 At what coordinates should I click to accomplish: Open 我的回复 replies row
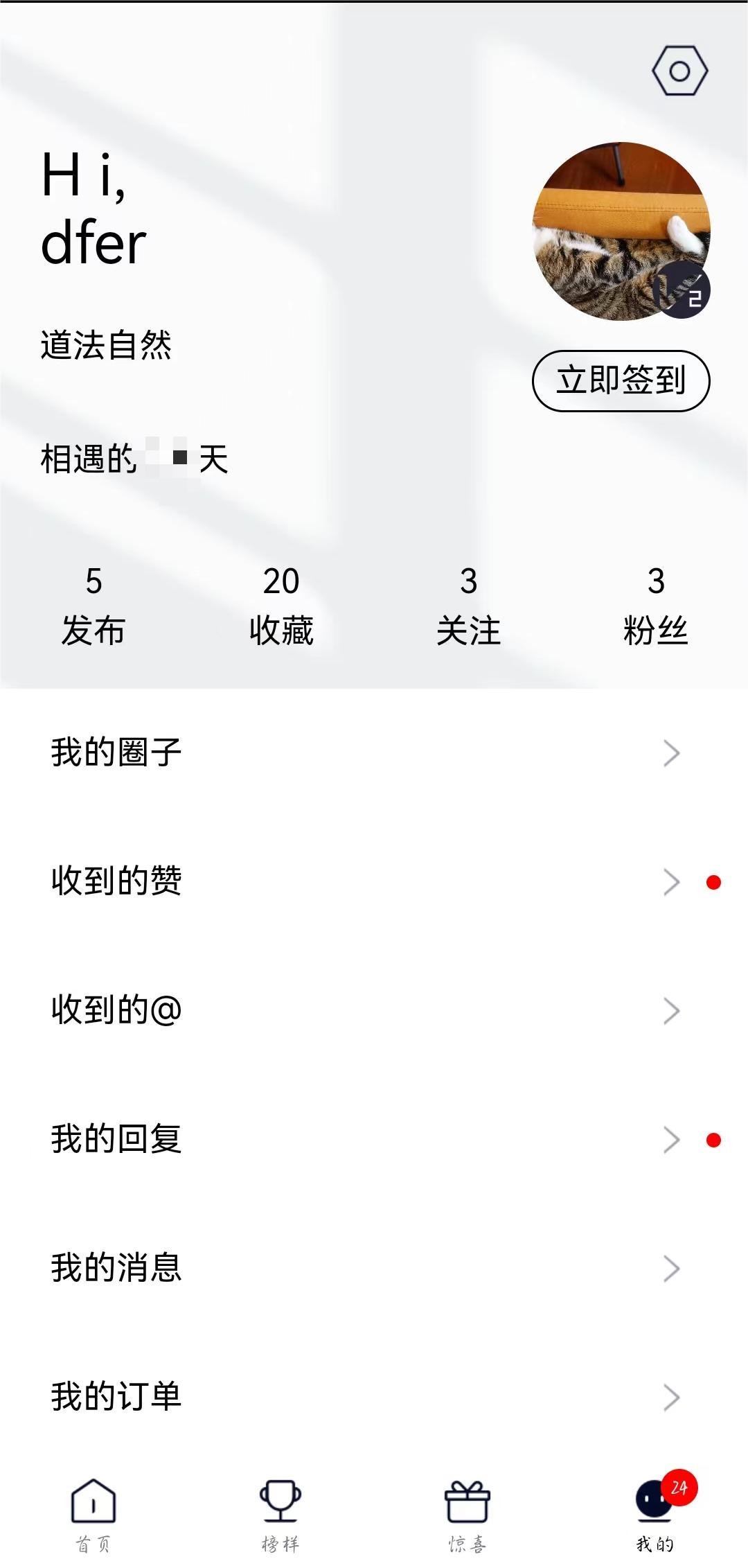(x=374, y=1140)
